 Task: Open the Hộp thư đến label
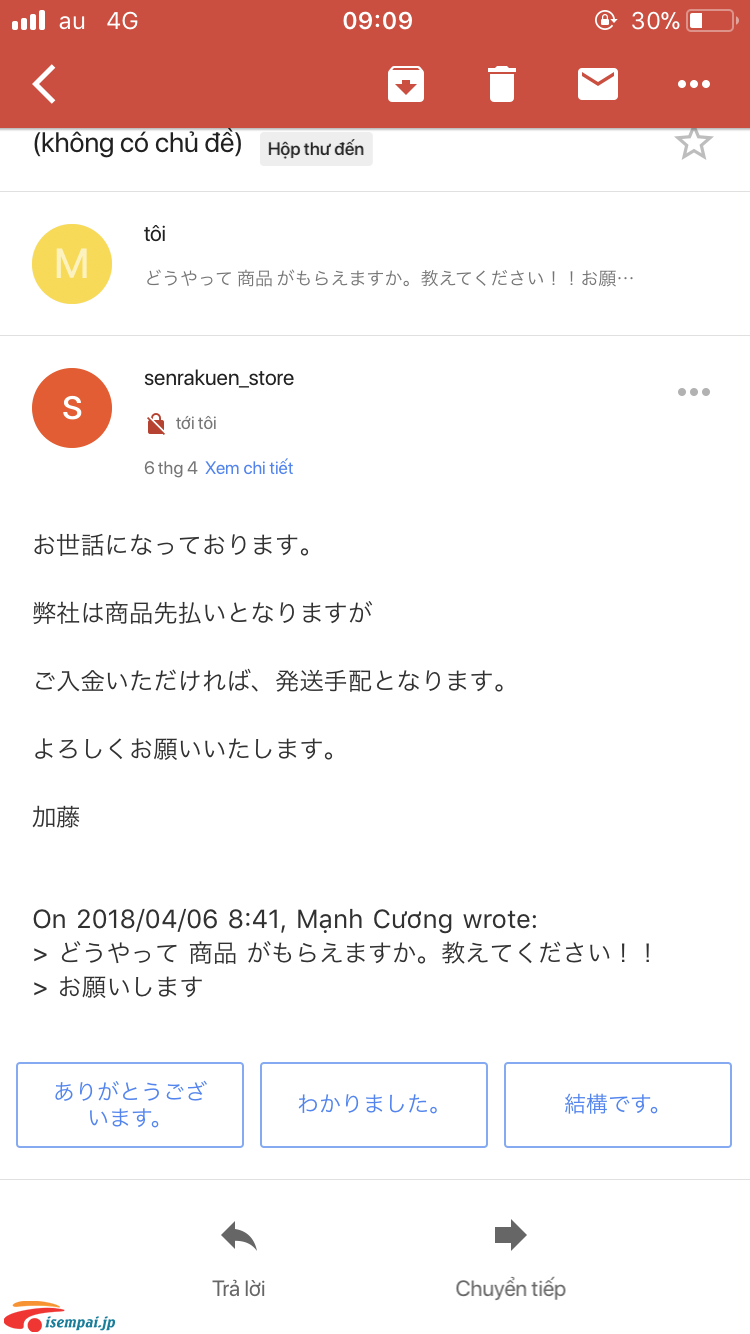316,149
